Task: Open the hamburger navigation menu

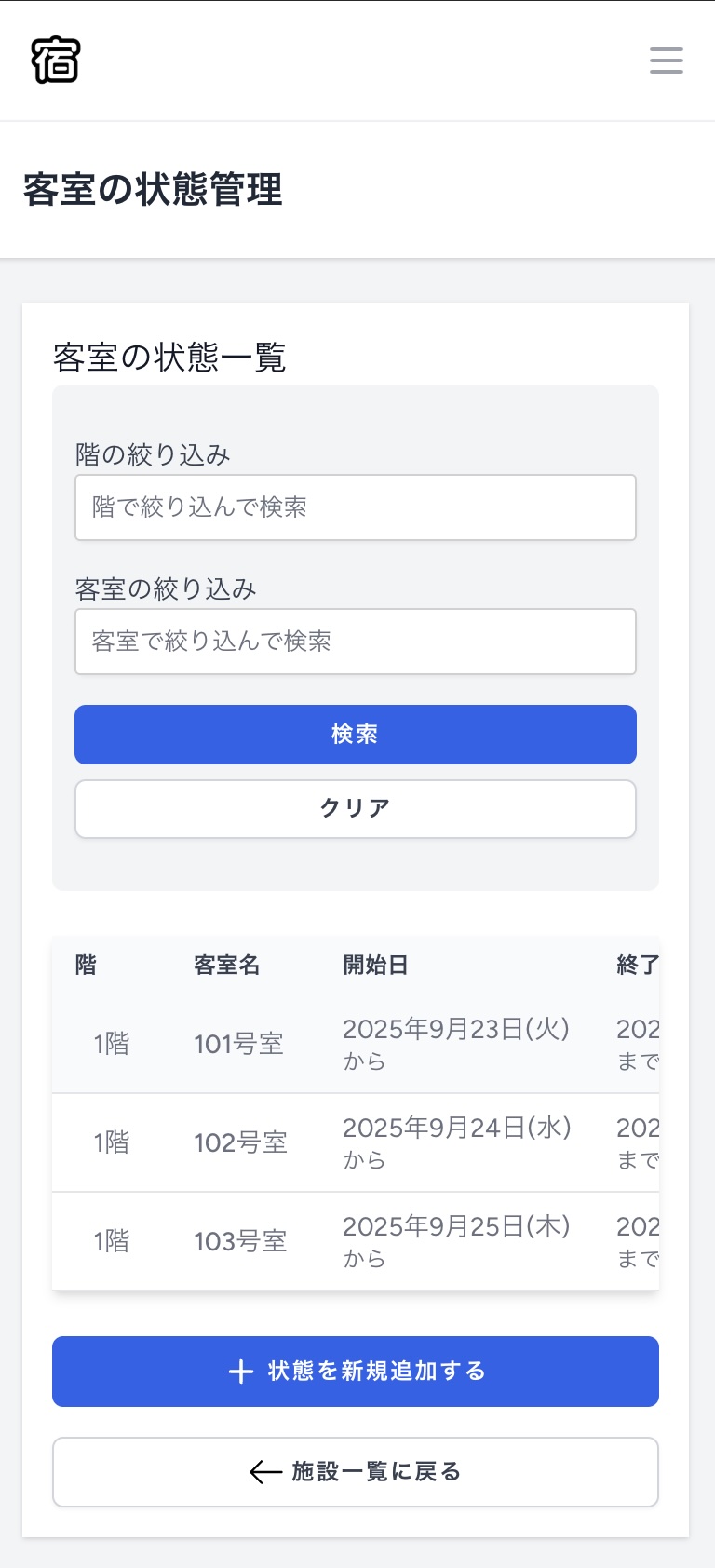Action: pyautogui.click(x=666, y=61)
